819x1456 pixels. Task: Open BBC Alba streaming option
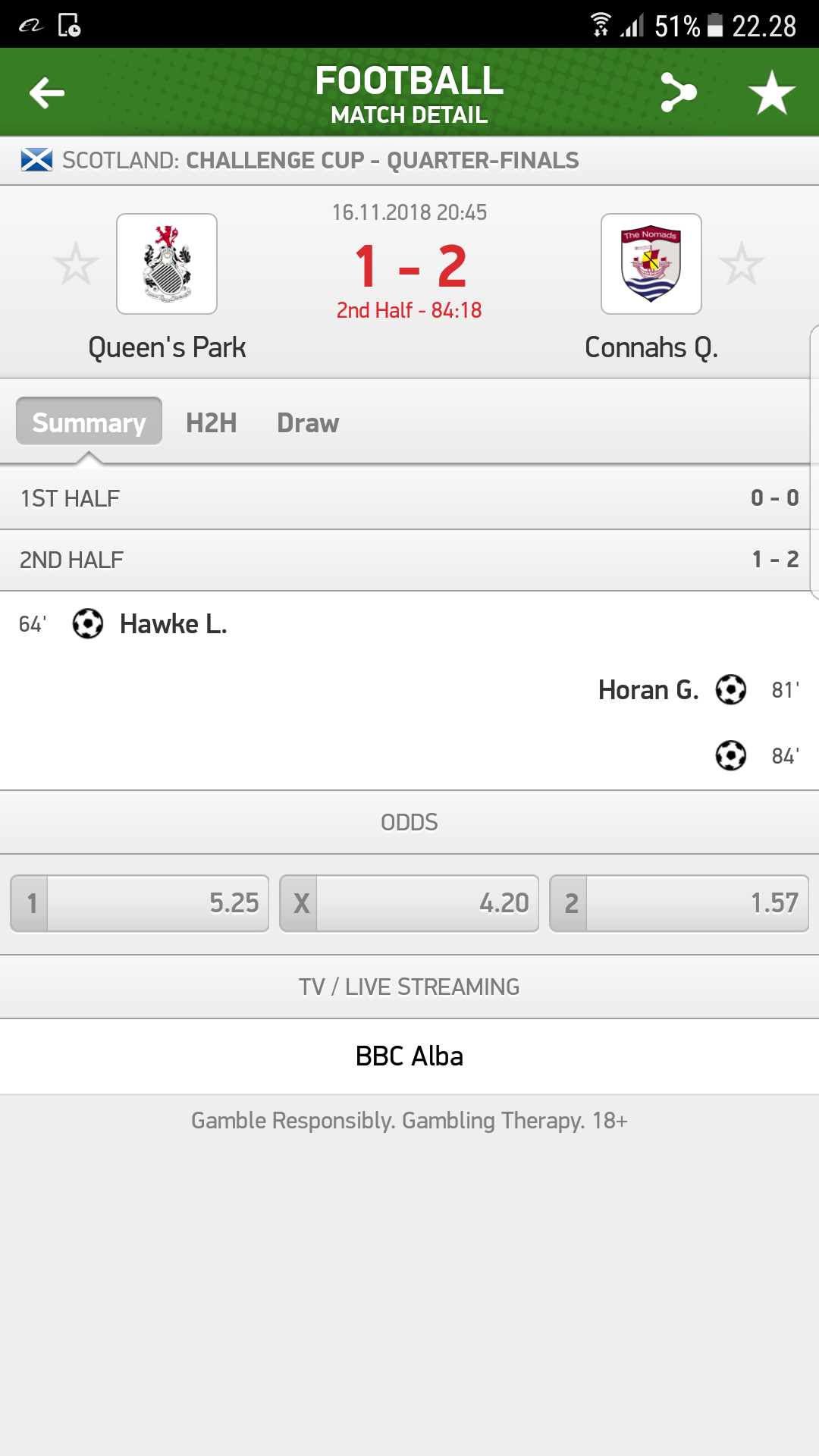tap(409, 1056)
